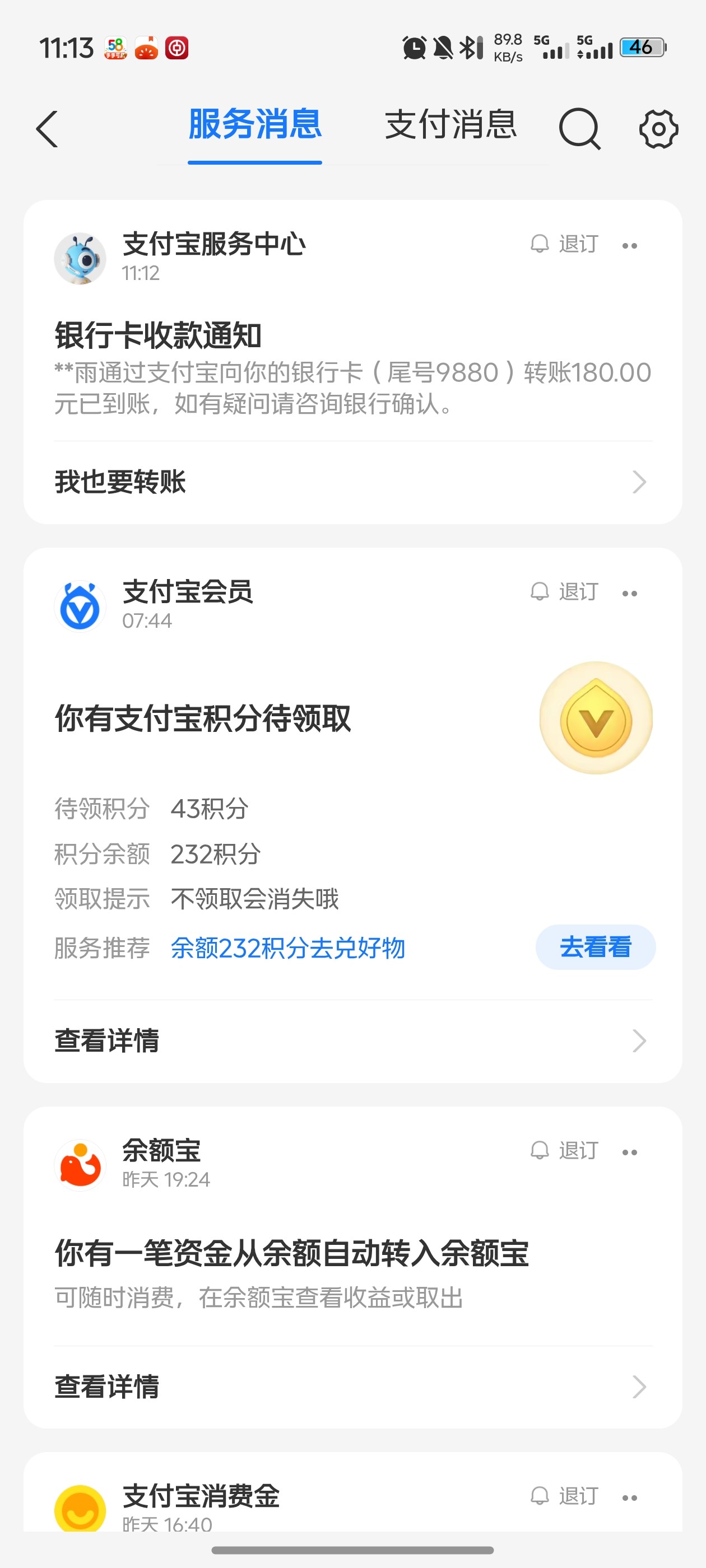Switch to the 支付消息 tab
Image resolution: width=706 pixels, height=1568 pixels.
450,125
